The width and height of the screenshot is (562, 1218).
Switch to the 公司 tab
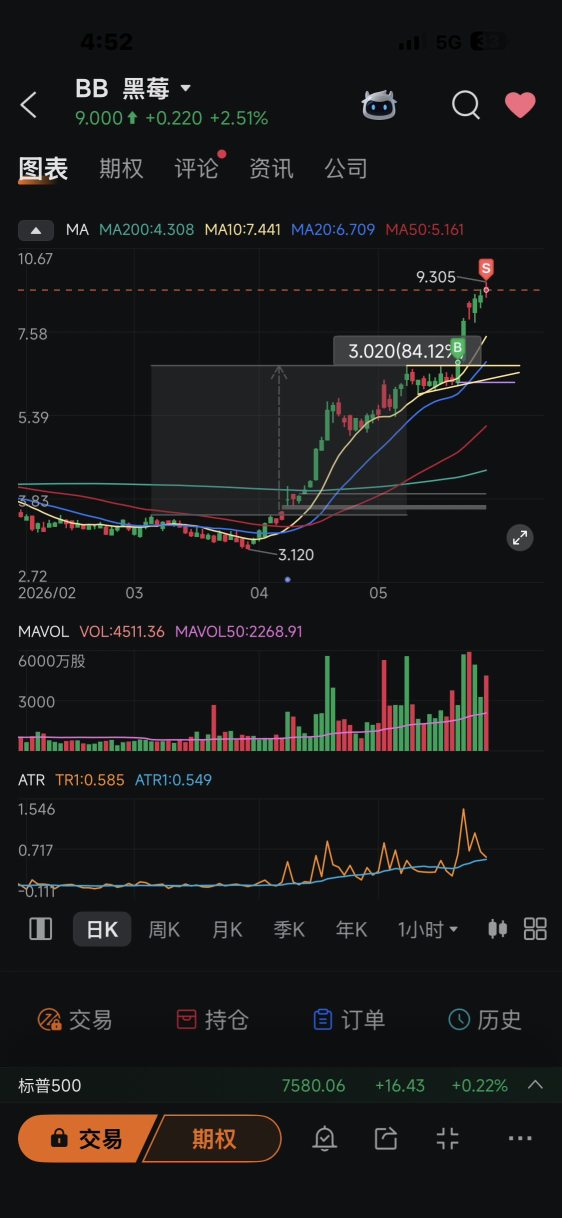tap(346, 169)
